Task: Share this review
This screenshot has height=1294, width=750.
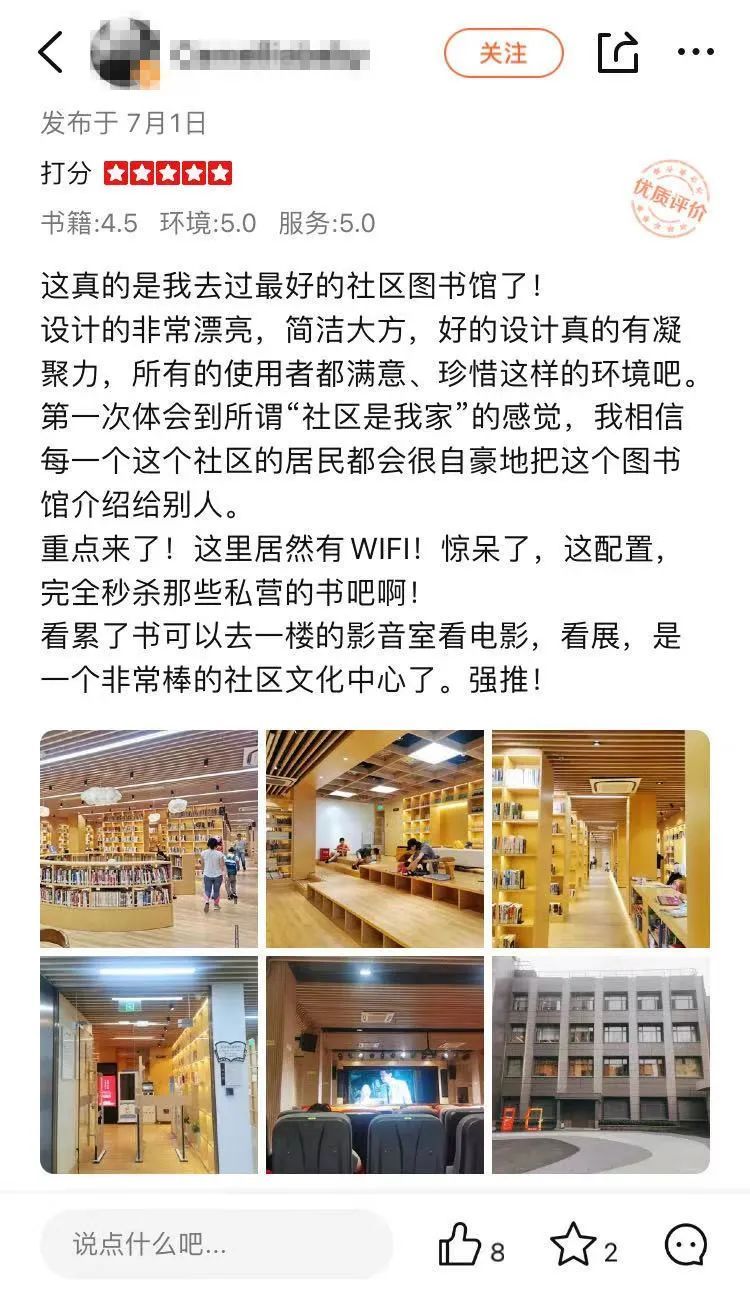Action: pos(617,52)
